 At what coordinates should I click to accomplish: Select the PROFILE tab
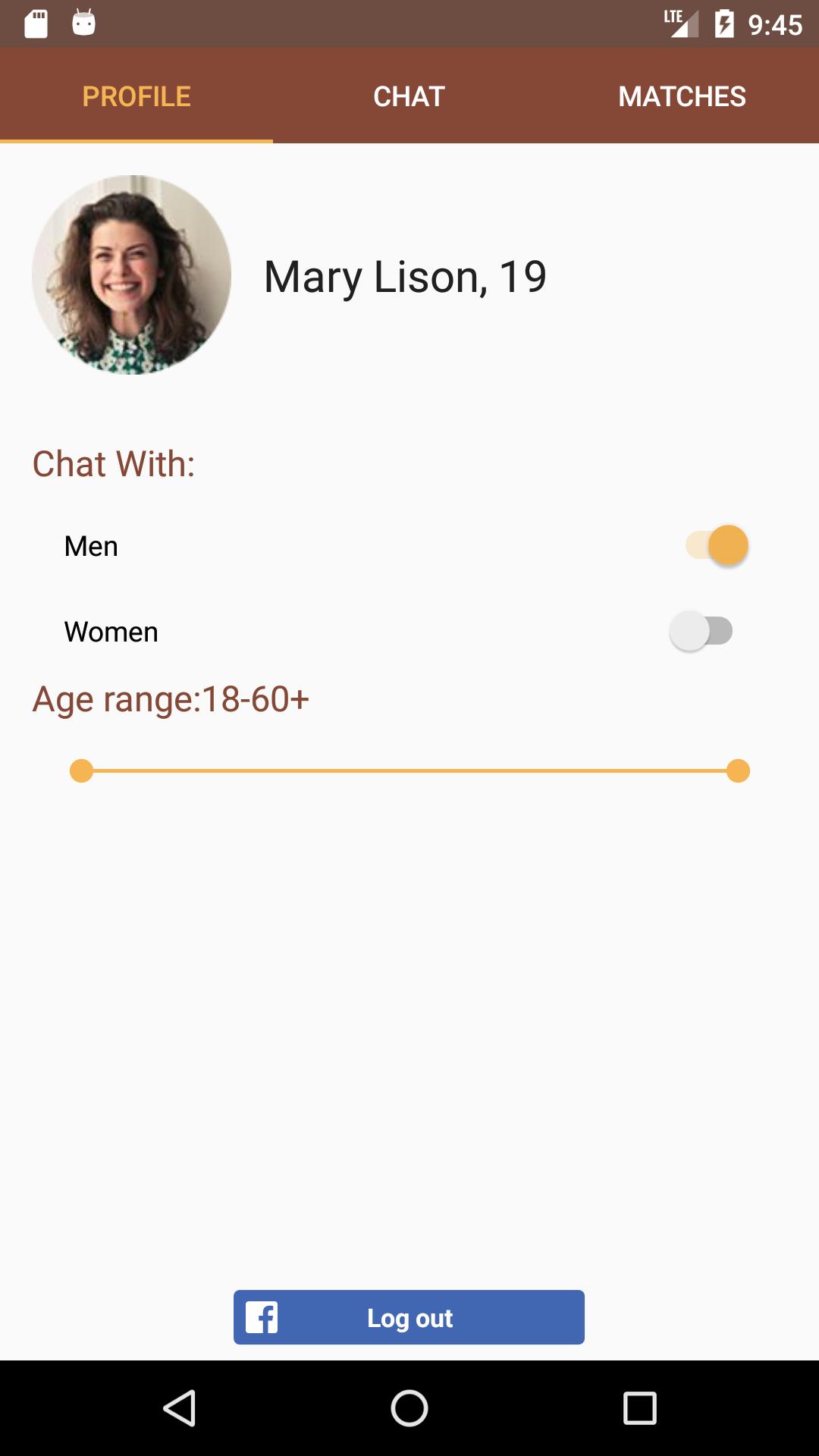coord(136,96)
